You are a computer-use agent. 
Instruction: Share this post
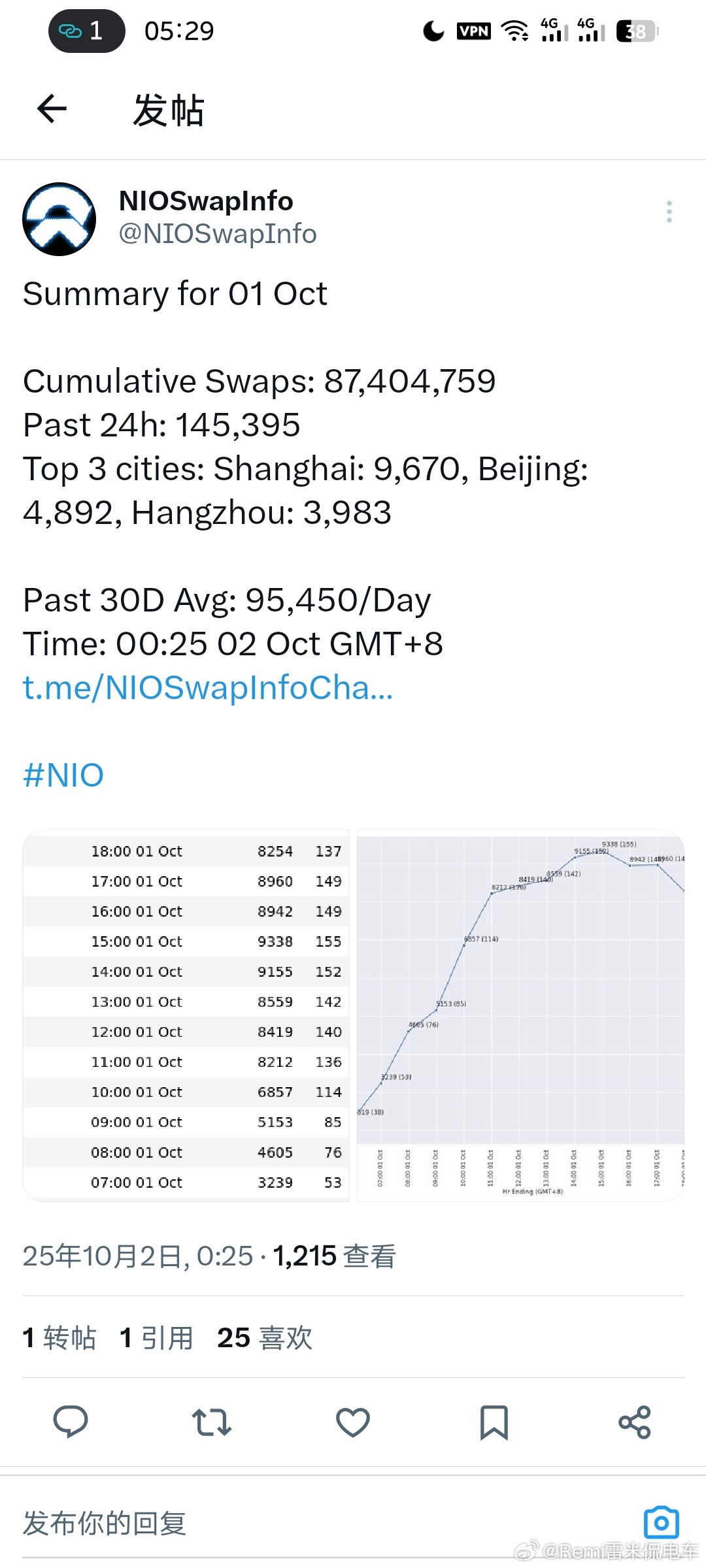pyautogui.click(x=634, y=1422)
